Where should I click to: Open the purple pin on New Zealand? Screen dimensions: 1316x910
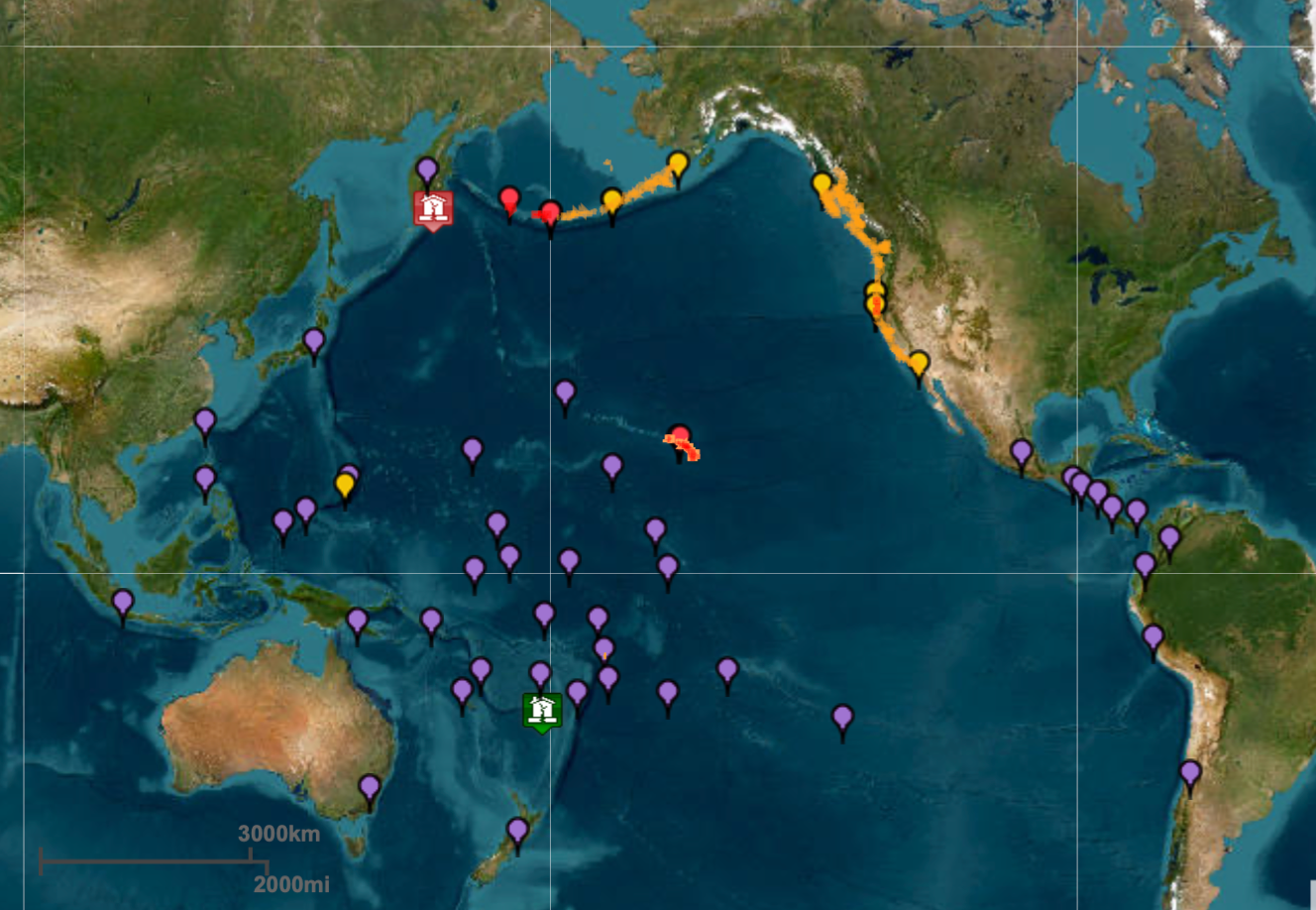coord(517,830)
